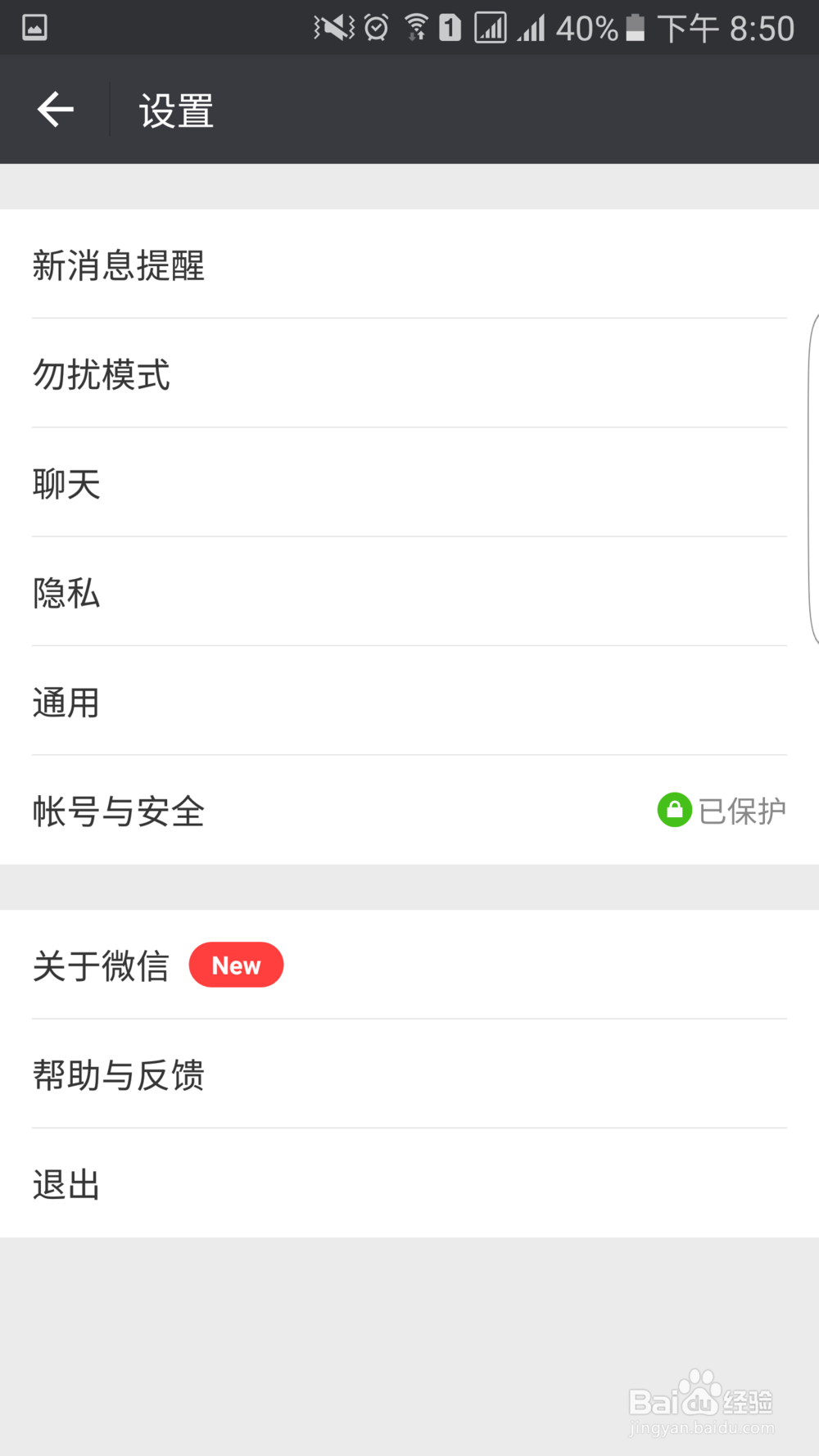Click the SIM card icon in status bar

point(449,27)
